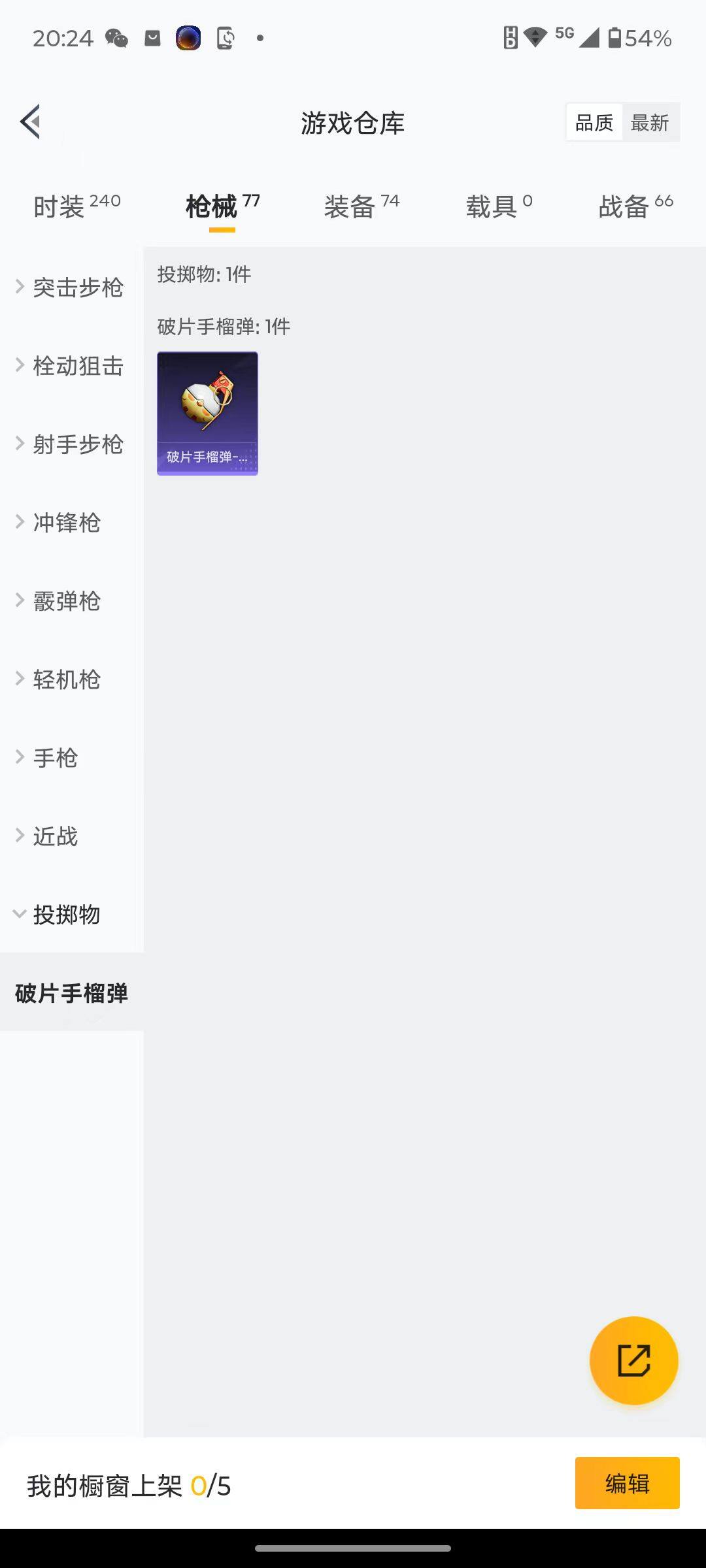The width and height of the screenshot is (706, 1568).
Task: Open the 破片手榴弹 item card
Action: [x=207, y=413]
